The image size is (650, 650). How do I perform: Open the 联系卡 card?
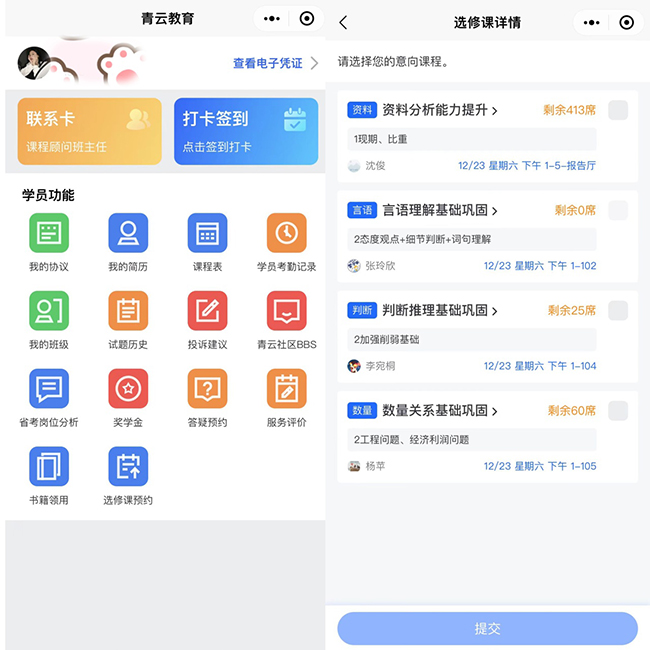tap(89, 131)
